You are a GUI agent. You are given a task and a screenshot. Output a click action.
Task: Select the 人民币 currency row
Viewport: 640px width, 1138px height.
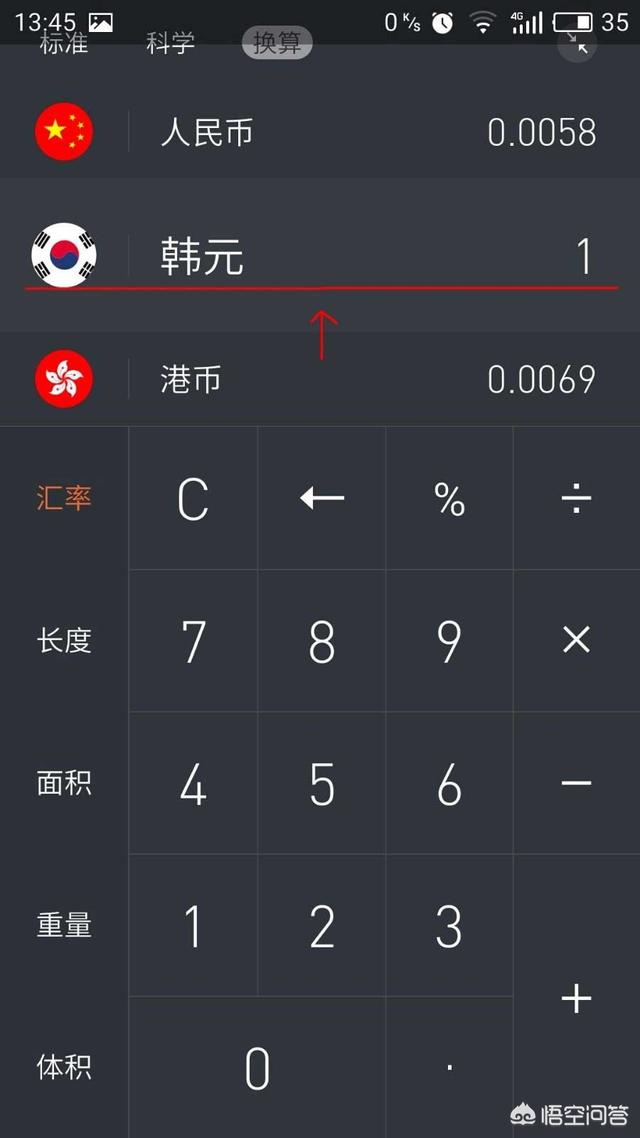pyautogui.click(x=320, y=132)
